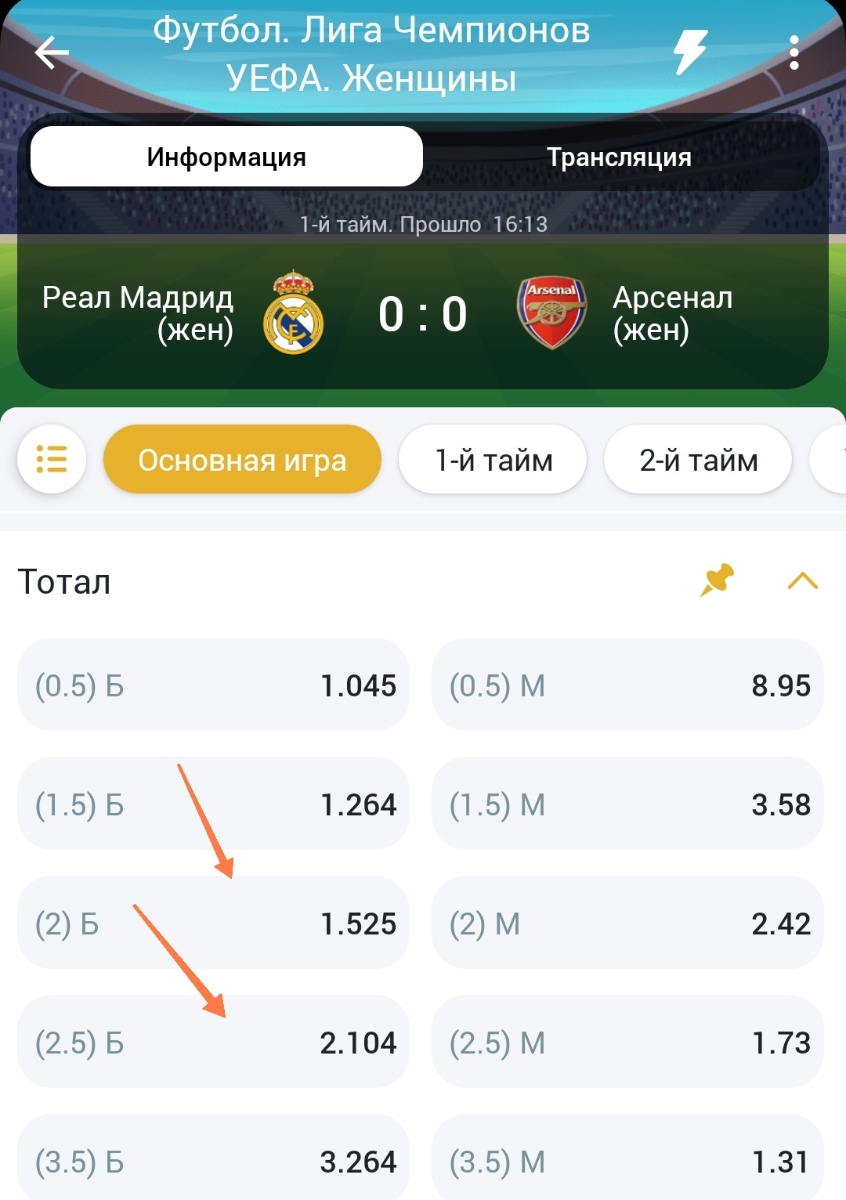The height and width of the screenshot is (1200, 846).
Task: Switch to the Трансляция tab
Action: point(619,157)
